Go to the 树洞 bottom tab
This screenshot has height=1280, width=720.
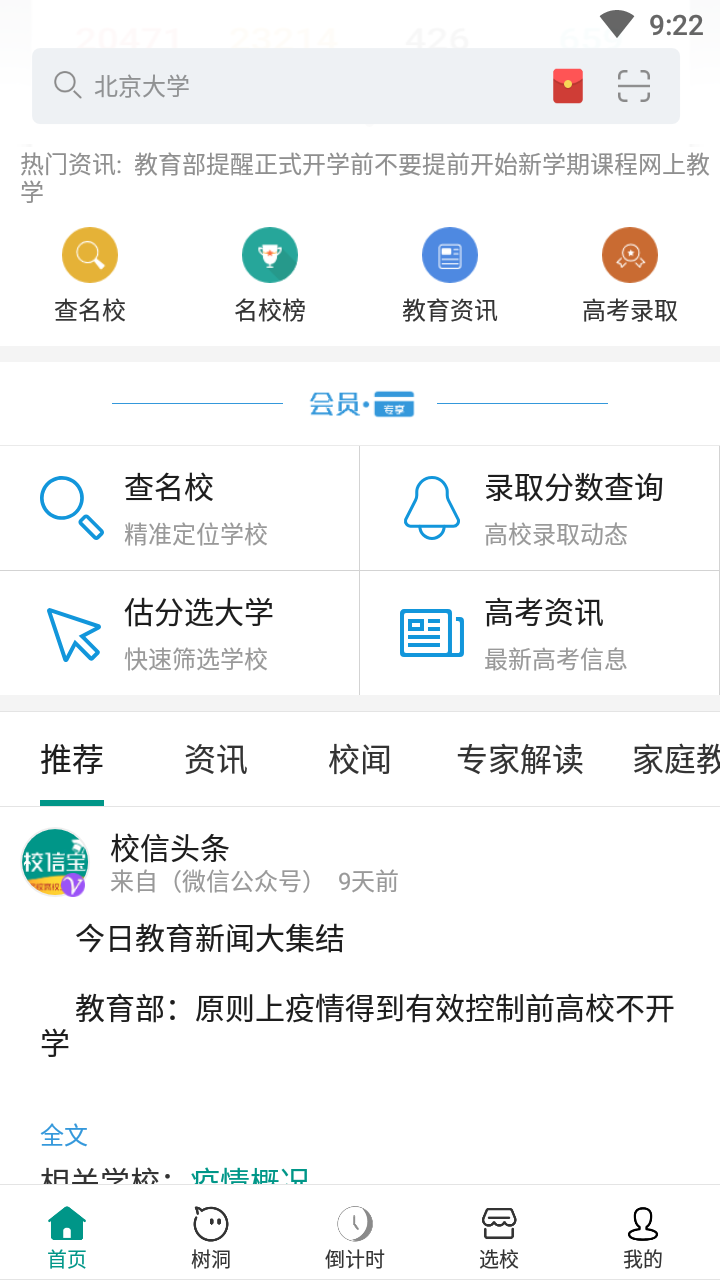[x=211, y=1237]
